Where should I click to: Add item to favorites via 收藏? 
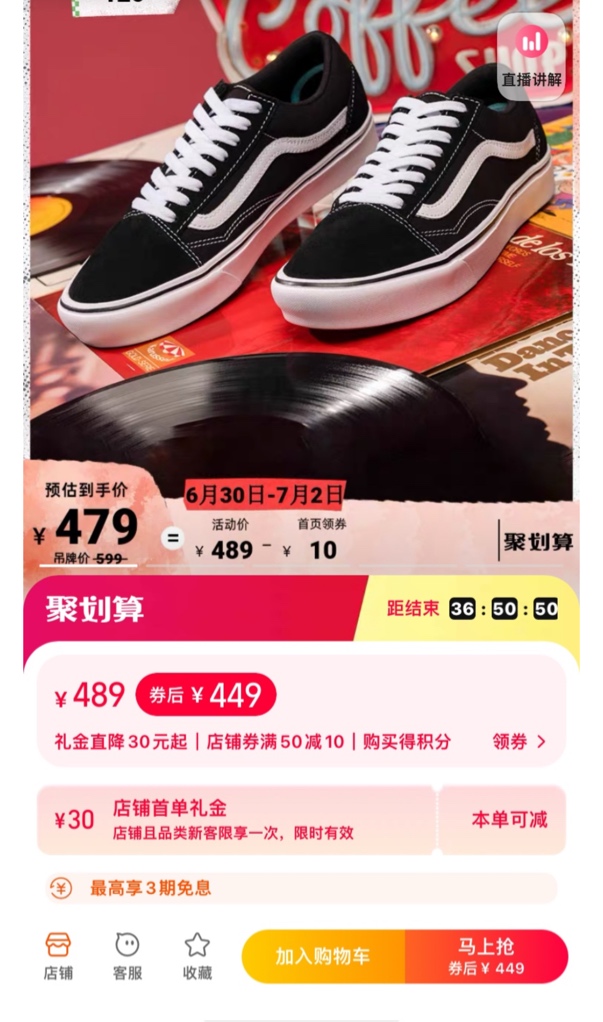pos(197,955)
